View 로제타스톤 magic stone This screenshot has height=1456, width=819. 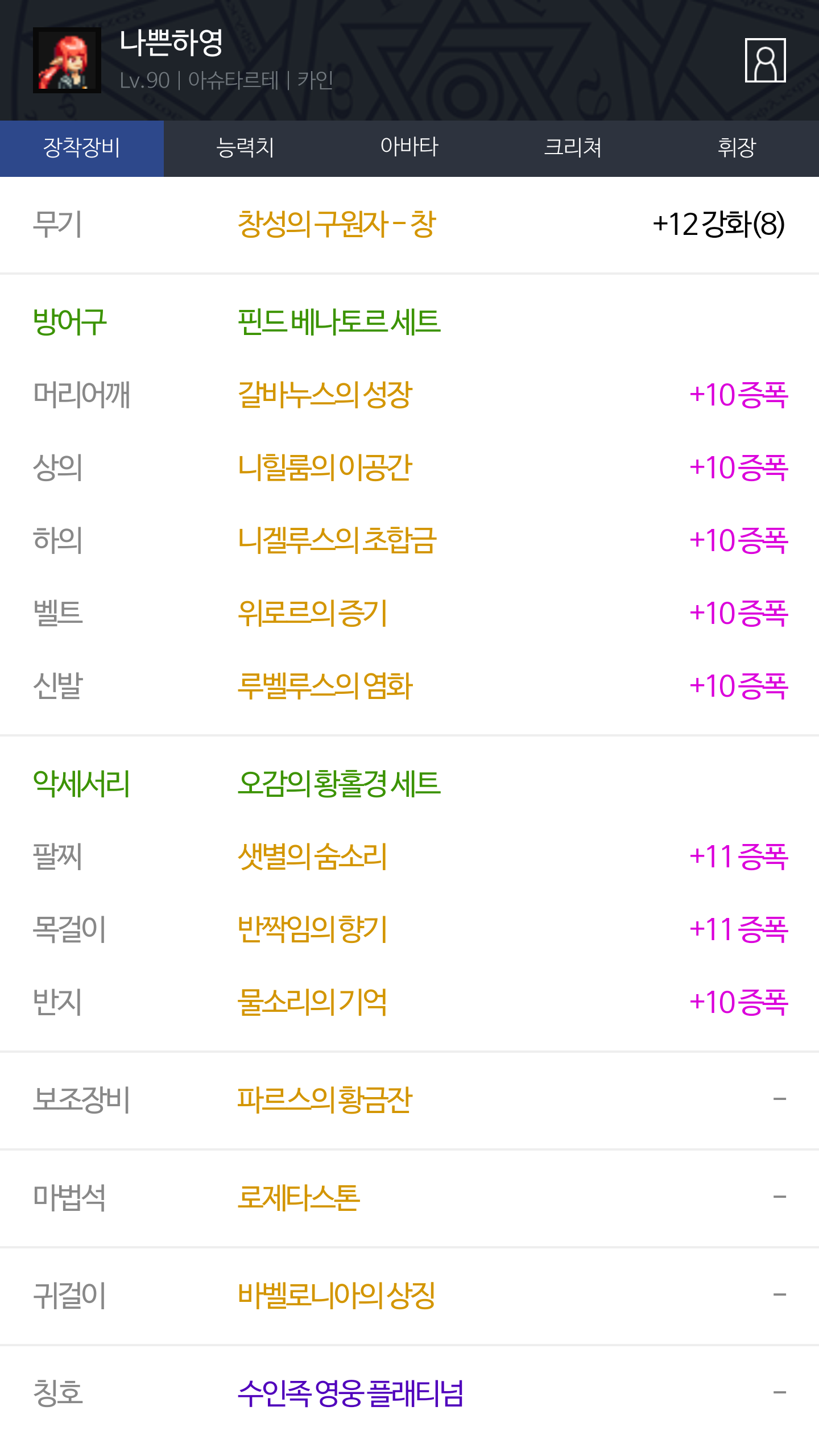[299, 1197]
